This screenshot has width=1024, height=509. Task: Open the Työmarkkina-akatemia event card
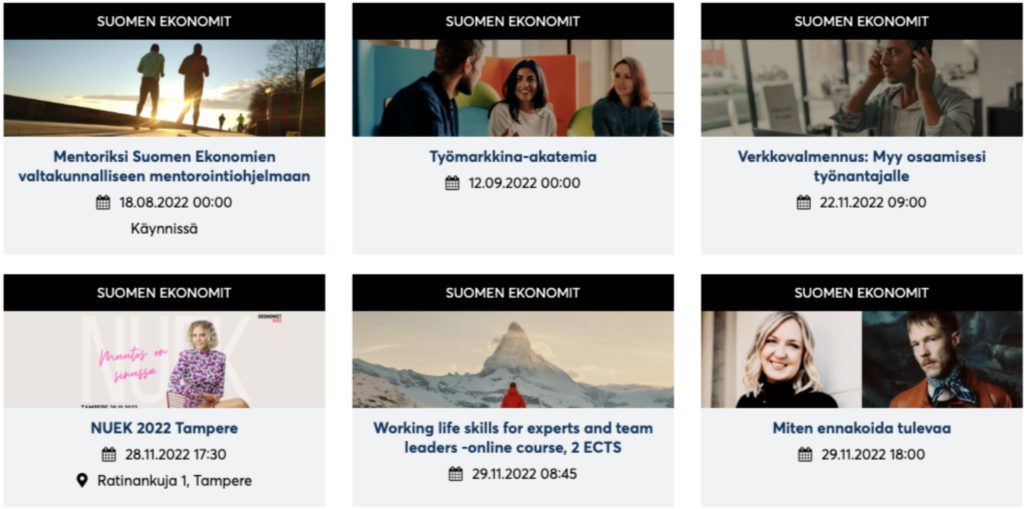tap(512, 157)
